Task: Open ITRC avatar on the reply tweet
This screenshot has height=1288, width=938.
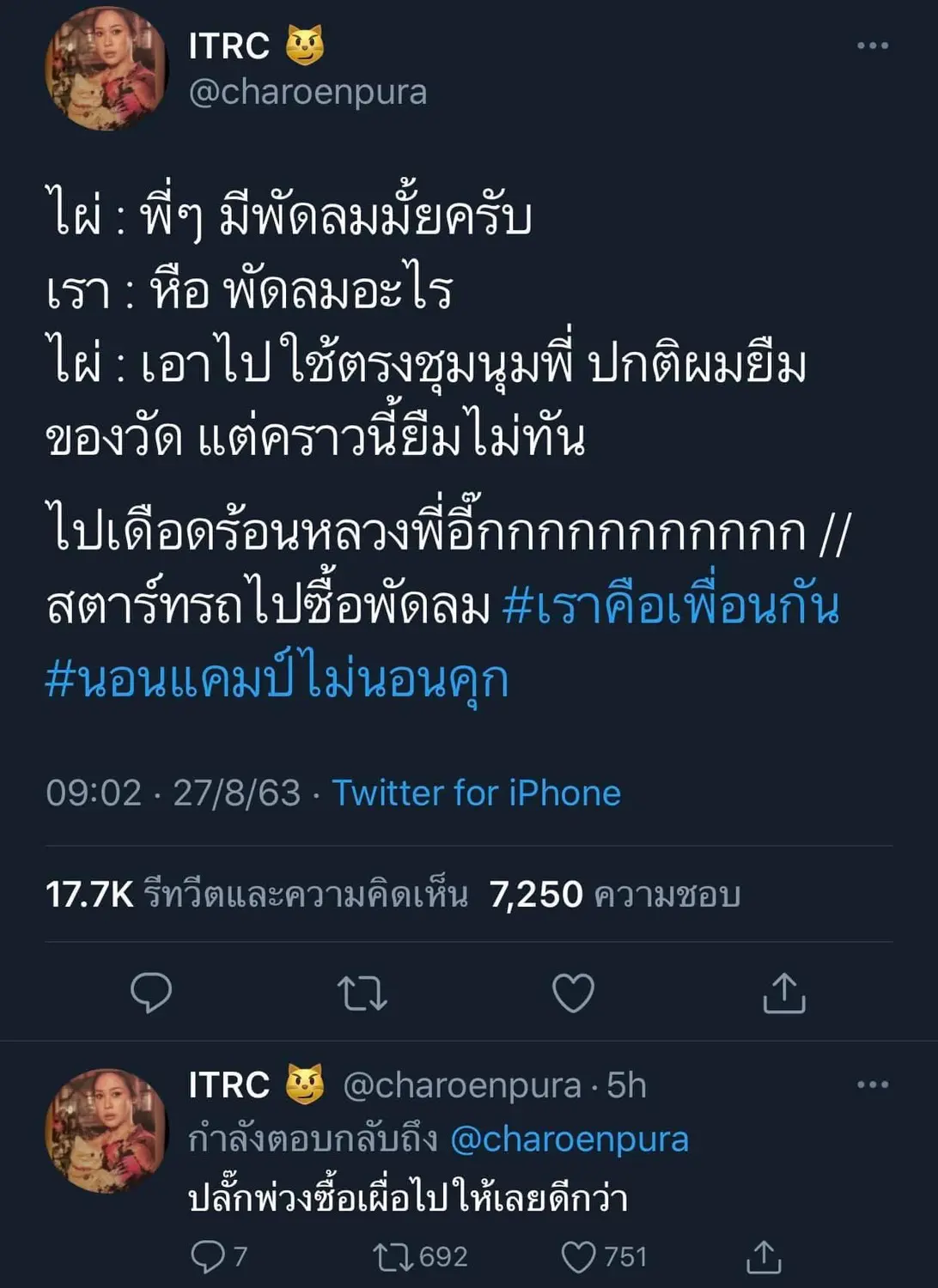Action: (x=106, y=1129)
